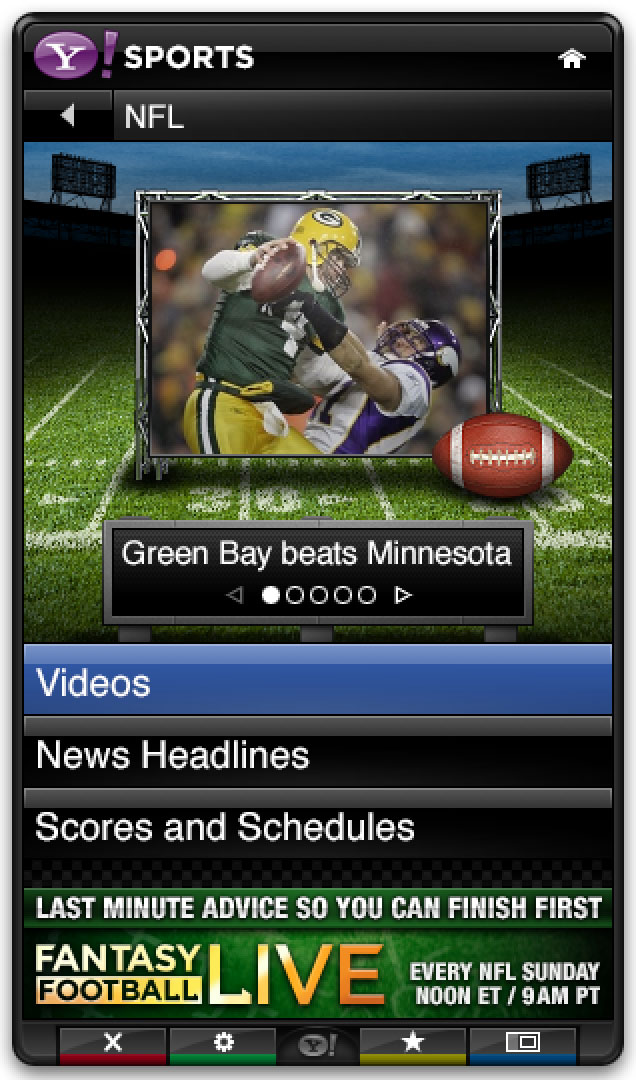
Task: Open the Green Bay beats Minnesota story
Action: (316, 553)
